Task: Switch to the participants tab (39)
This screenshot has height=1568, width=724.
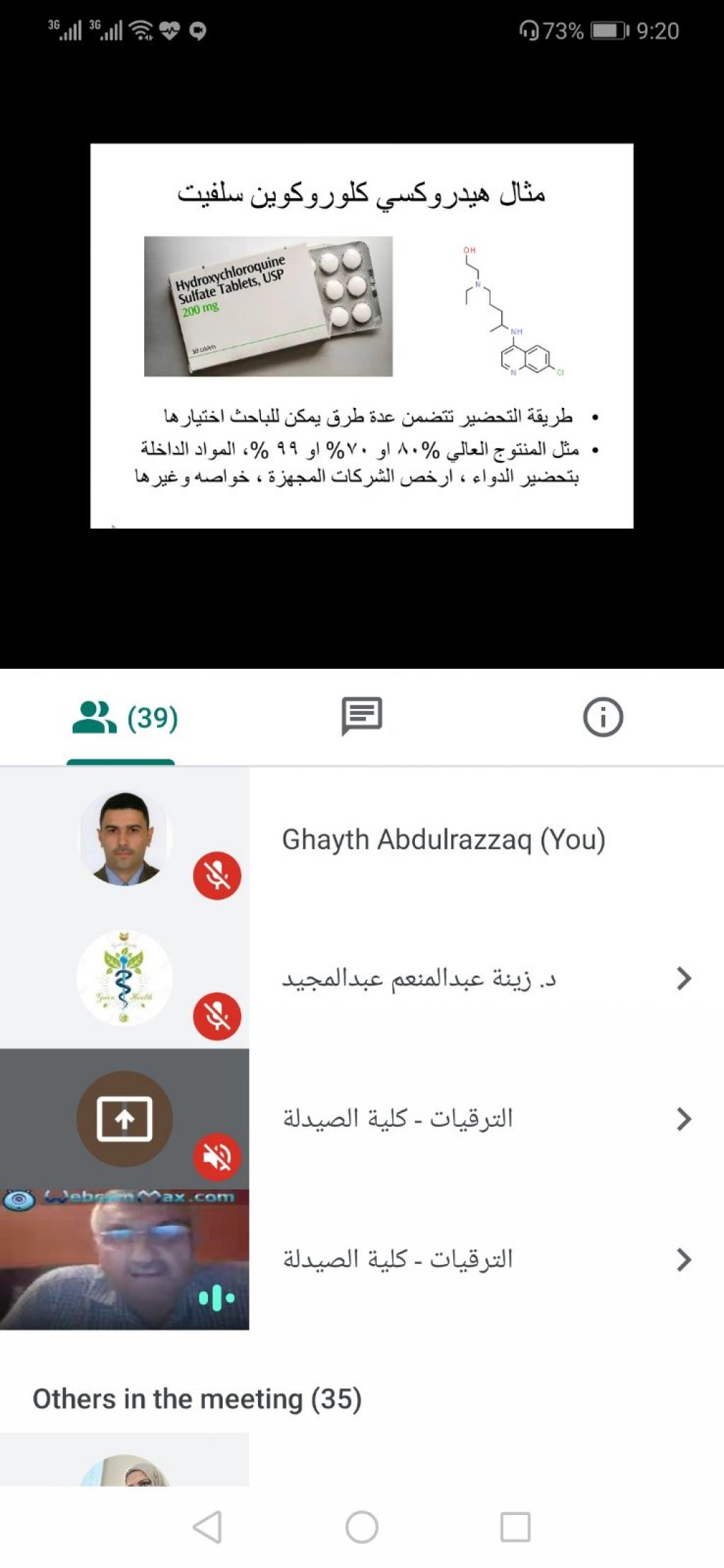Action: [x=124, y=717]
